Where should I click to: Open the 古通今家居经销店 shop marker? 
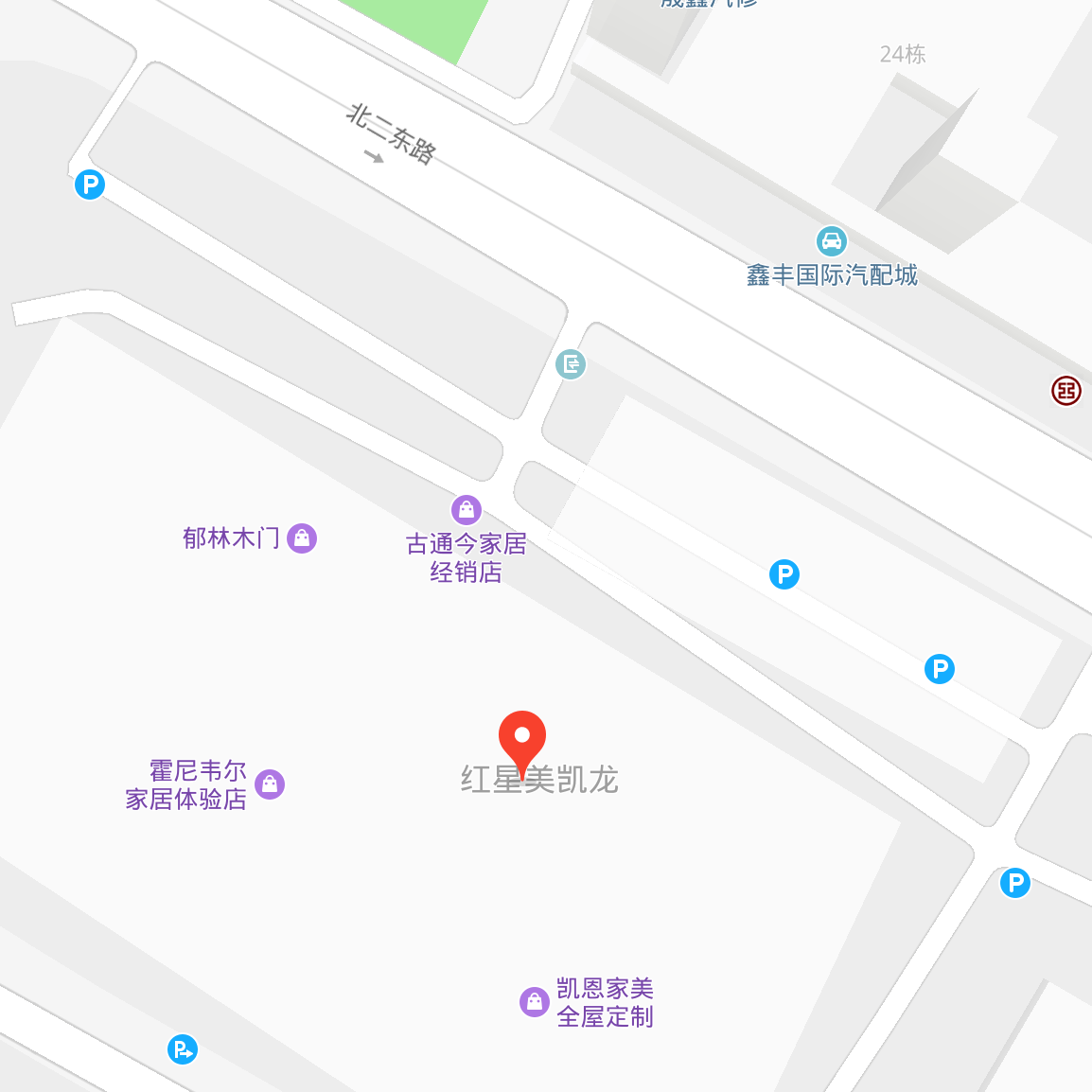point(467,510)
